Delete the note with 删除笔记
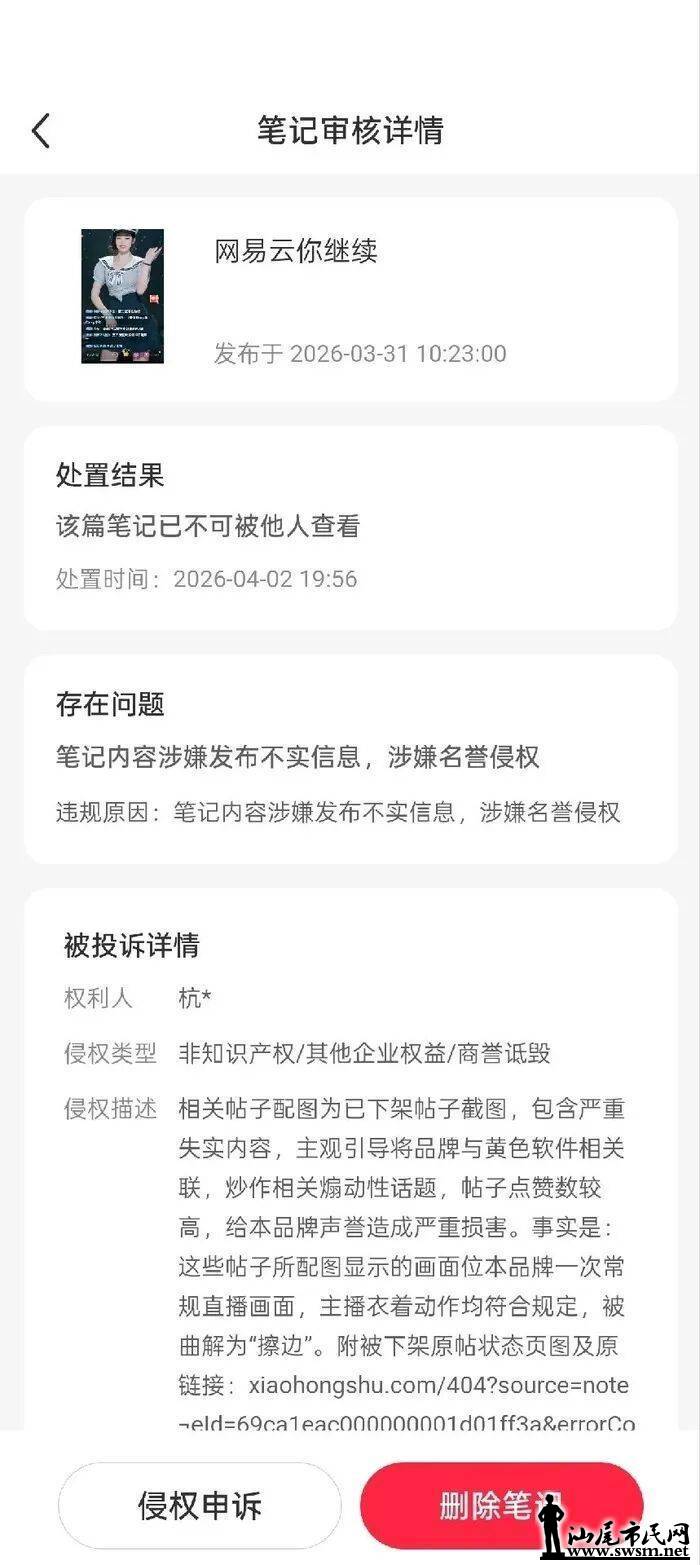700x1565 pixels. click(x=500, y=1506)
